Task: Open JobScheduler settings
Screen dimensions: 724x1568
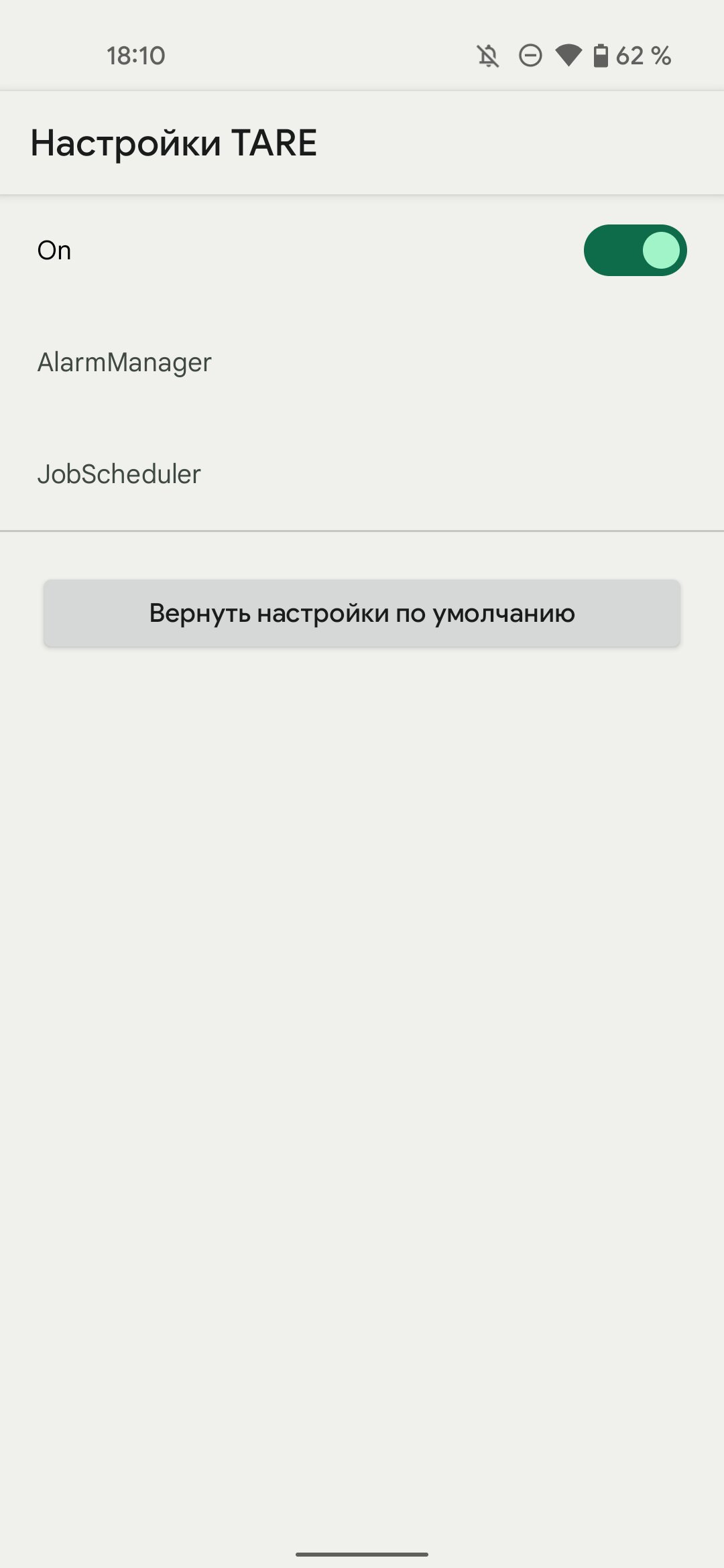Action: [362, 474]
